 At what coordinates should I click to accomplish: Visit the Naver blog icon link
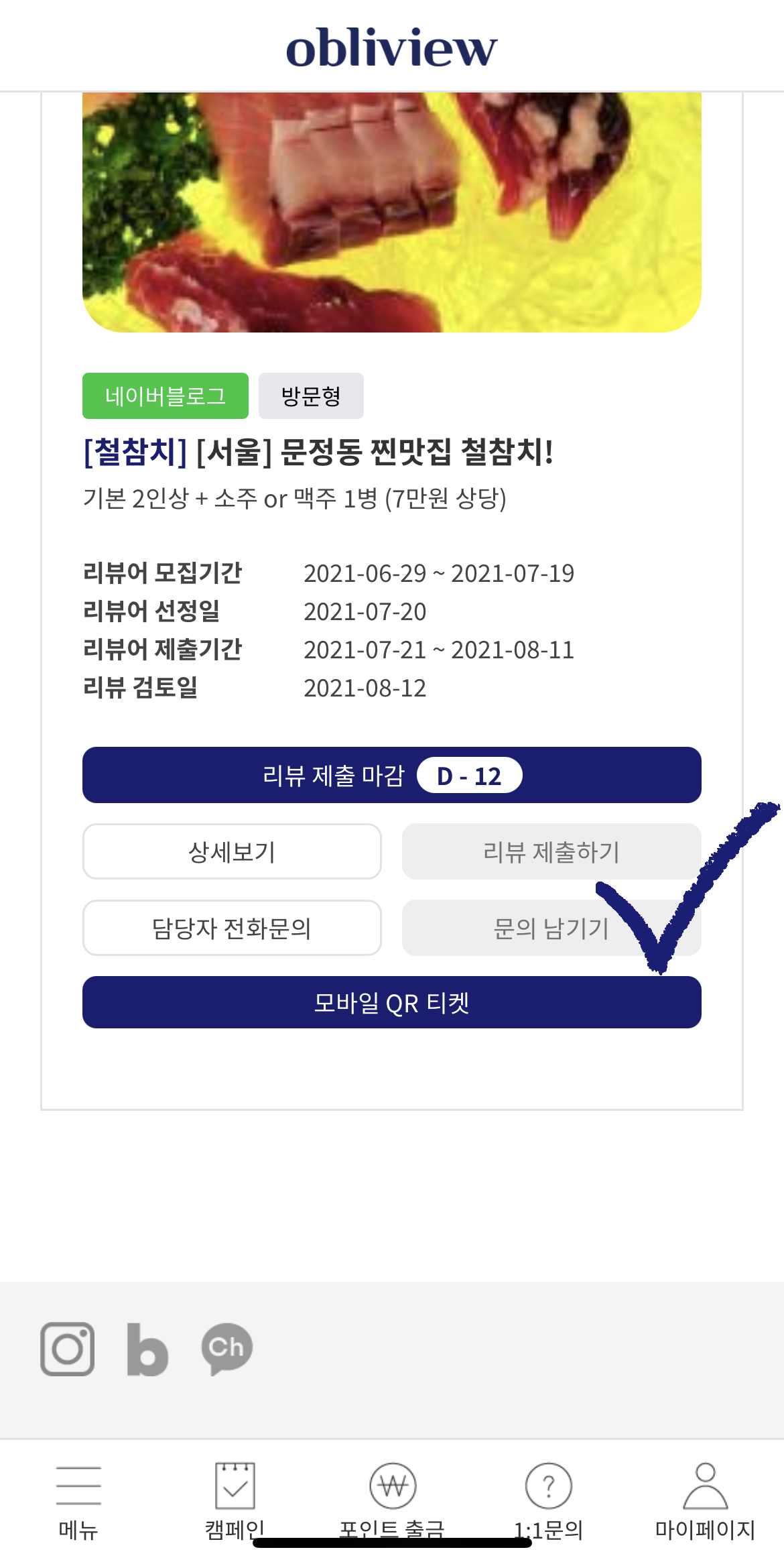click(x=147, y=1349)
